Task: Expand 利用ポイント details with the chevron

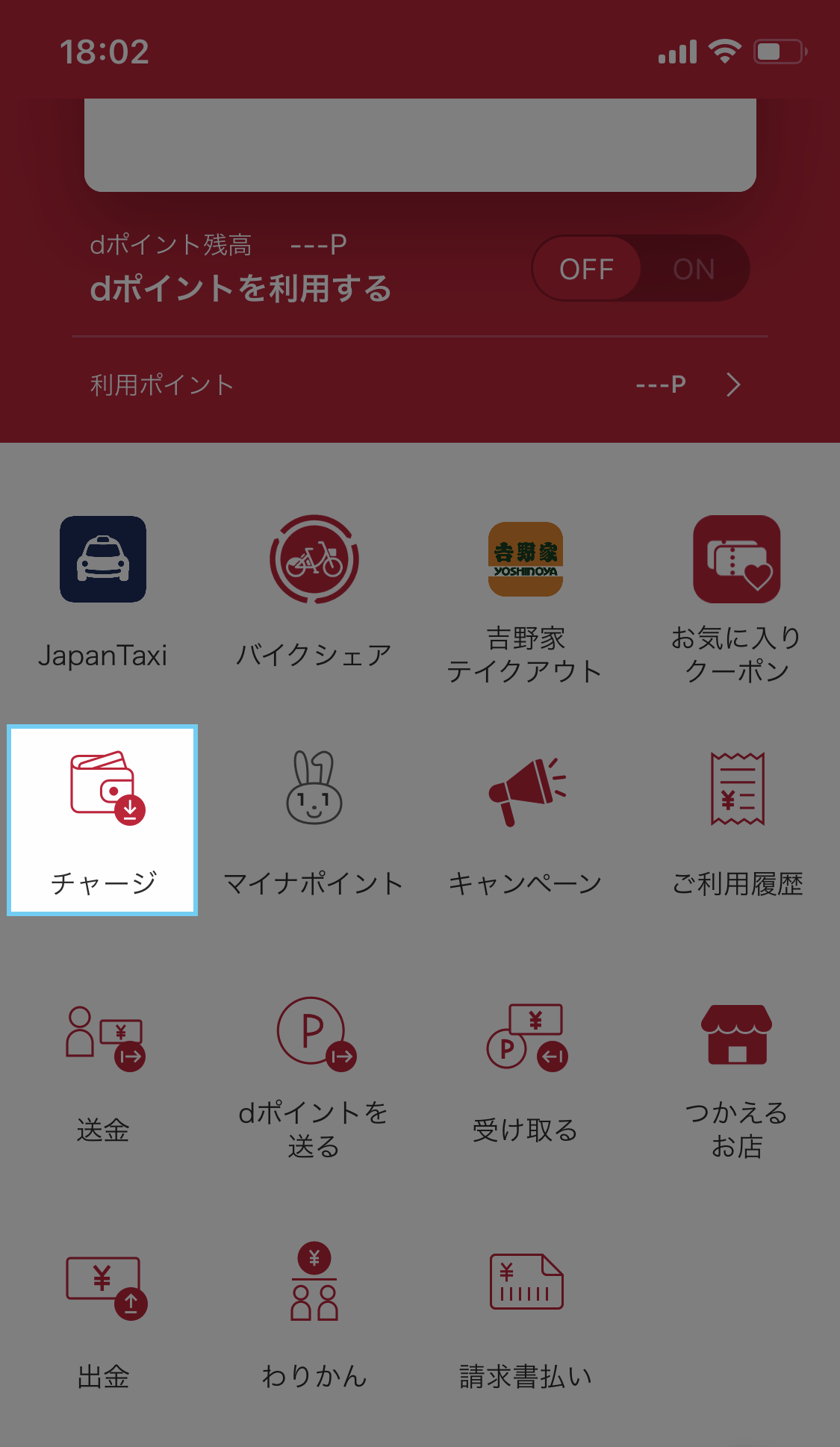Action: click(x=734, y=384)
